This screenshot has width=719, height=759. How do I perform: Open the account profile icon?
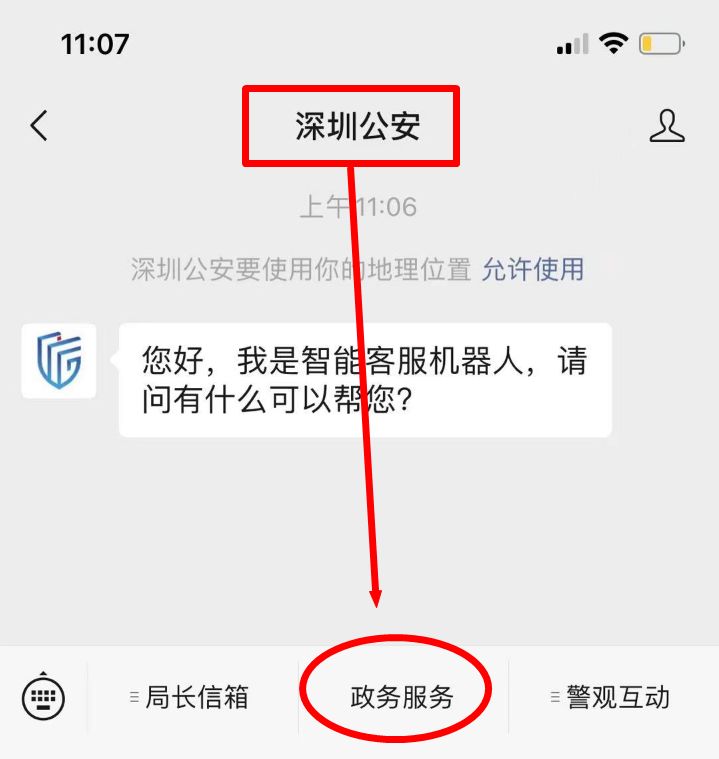[x=667, y=126]
